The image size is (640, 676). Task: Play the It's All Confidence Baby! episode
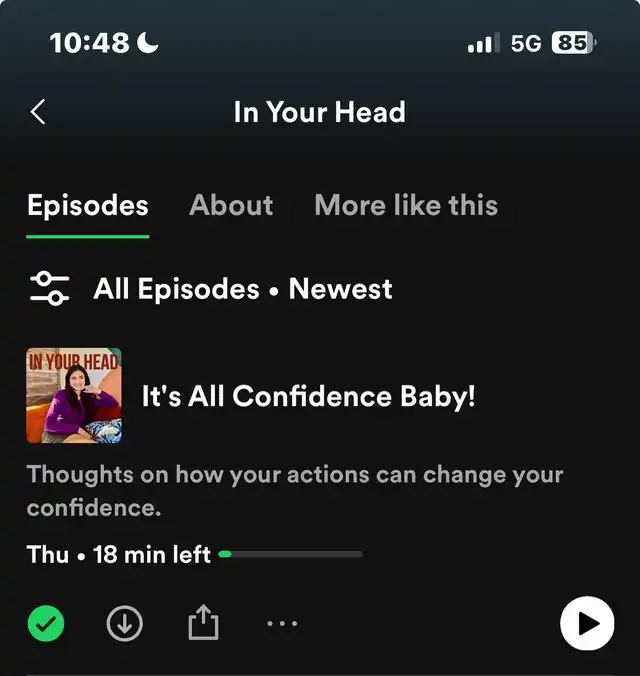pos(586,624)
